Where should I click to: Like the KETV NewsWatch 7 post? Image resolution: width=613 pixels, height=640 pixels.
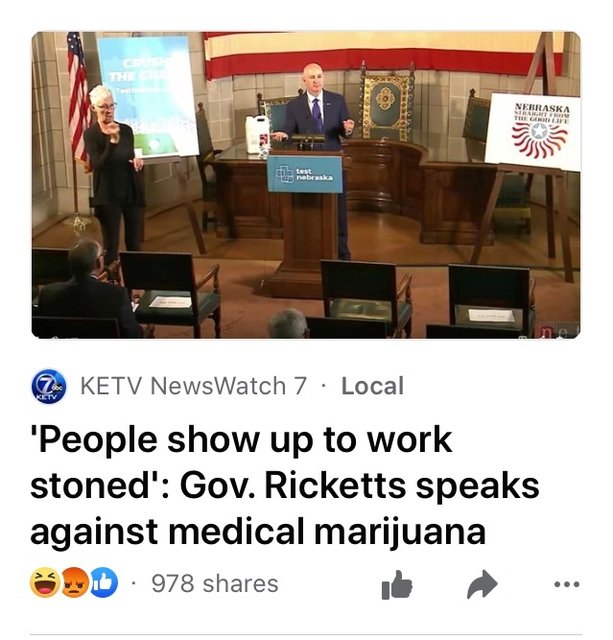(x=397, y=586)
